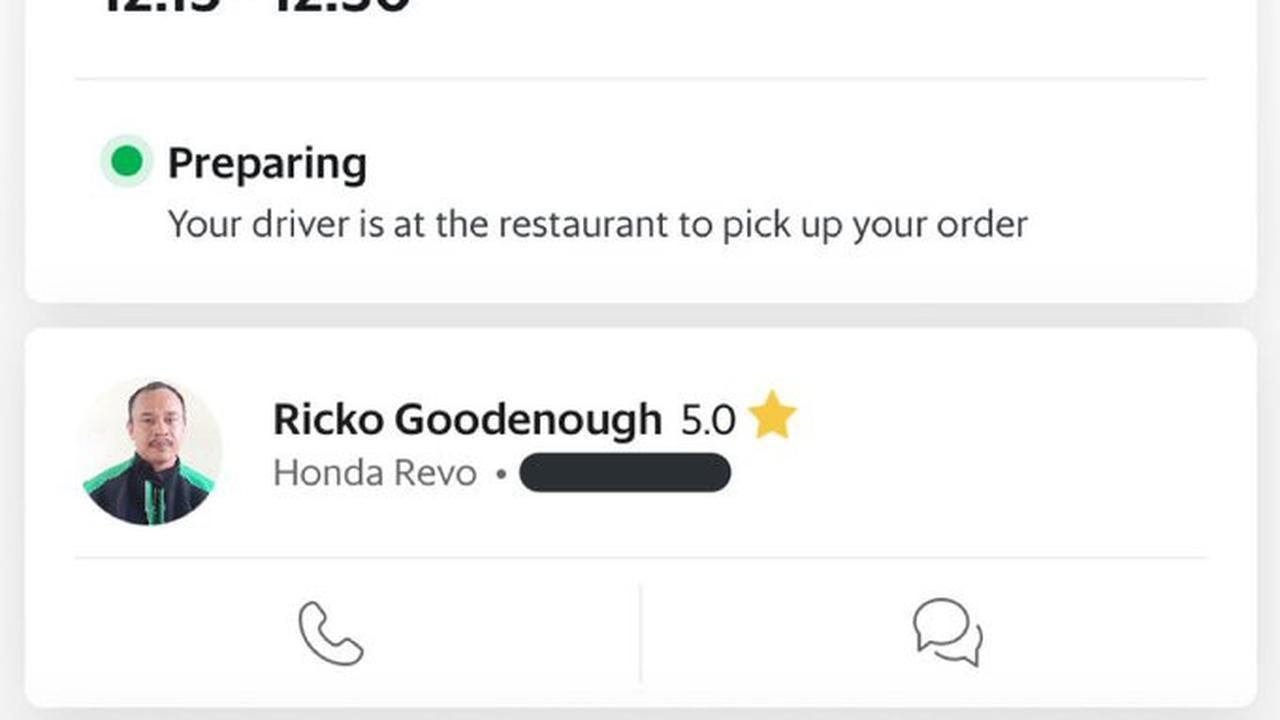Screen dimensions: 1280x720
Task: Open chat with the driver
Action: click(x=947, y=632)
